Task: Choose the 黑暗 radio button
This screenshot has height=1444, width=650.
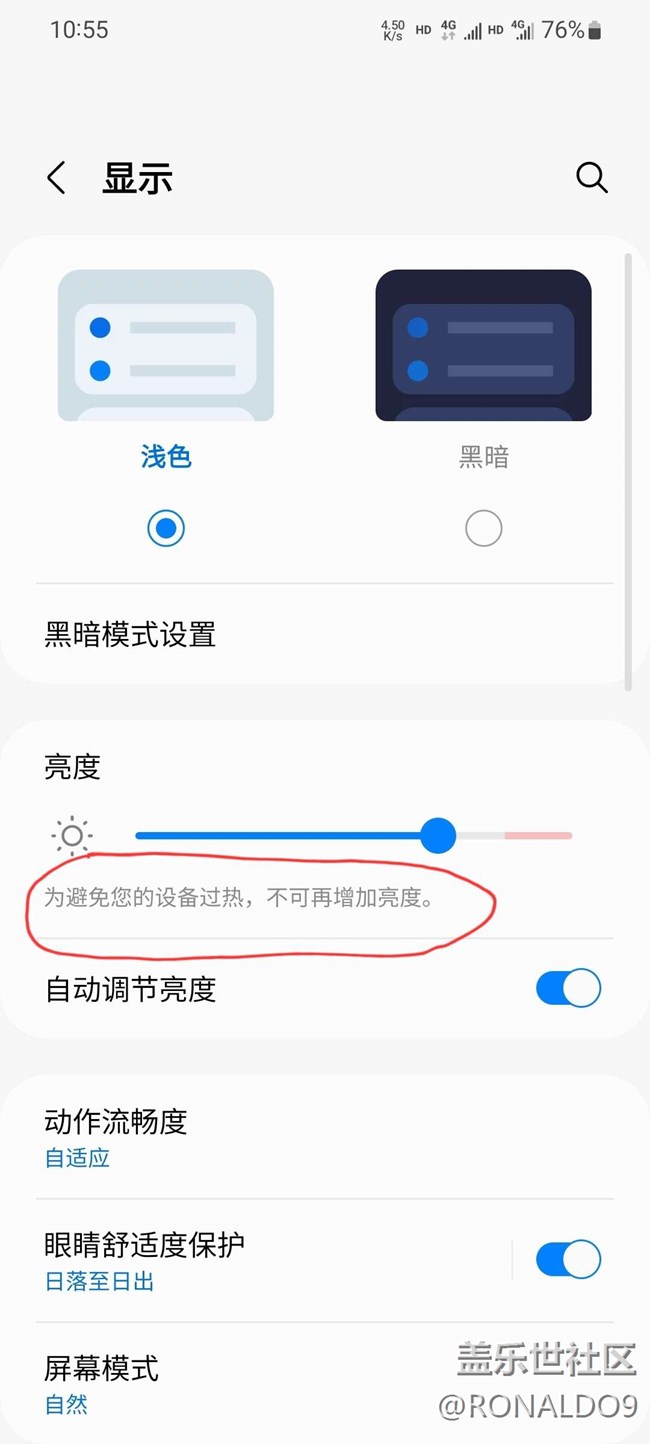Action: click(483, 528)
